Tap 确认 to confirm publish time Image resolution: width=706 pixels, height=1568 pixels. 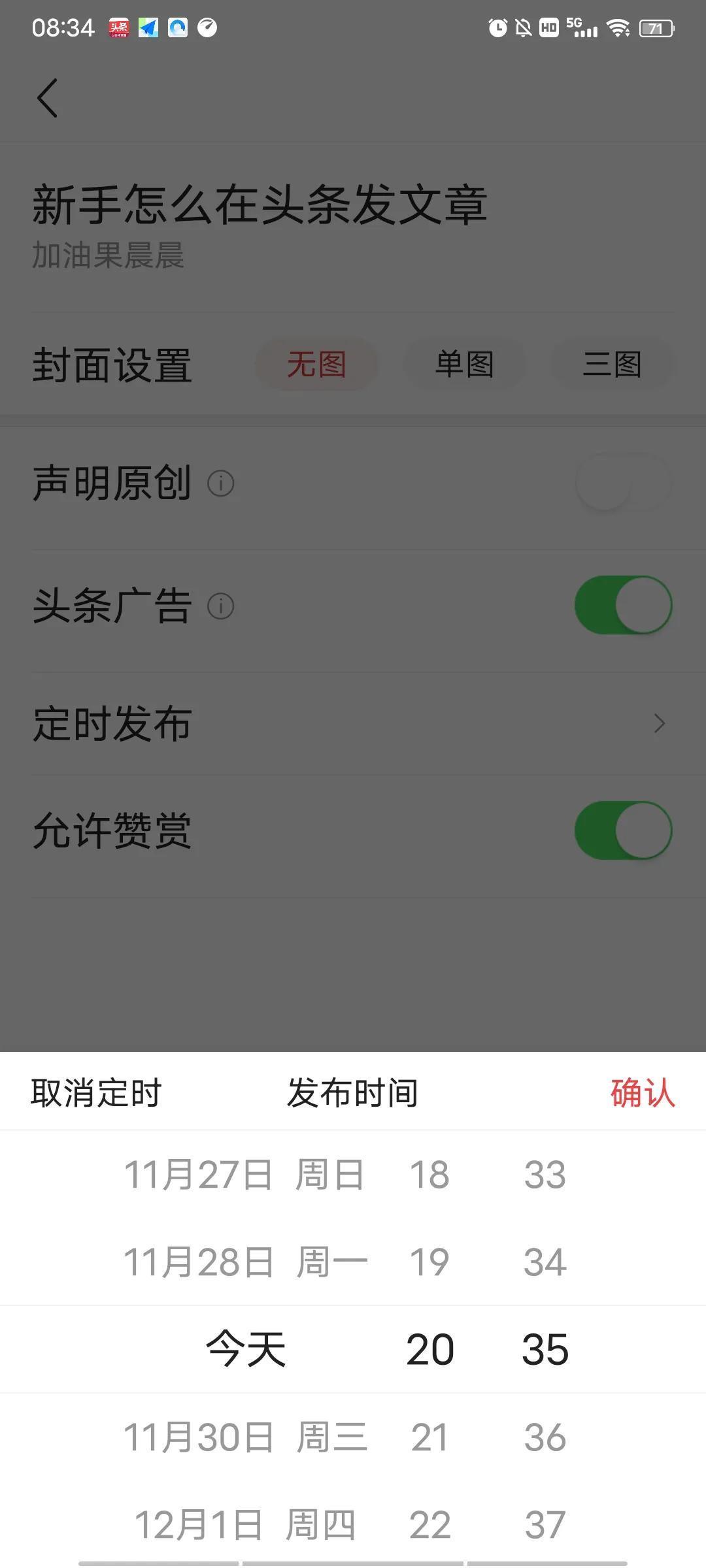click(643, 1093)
